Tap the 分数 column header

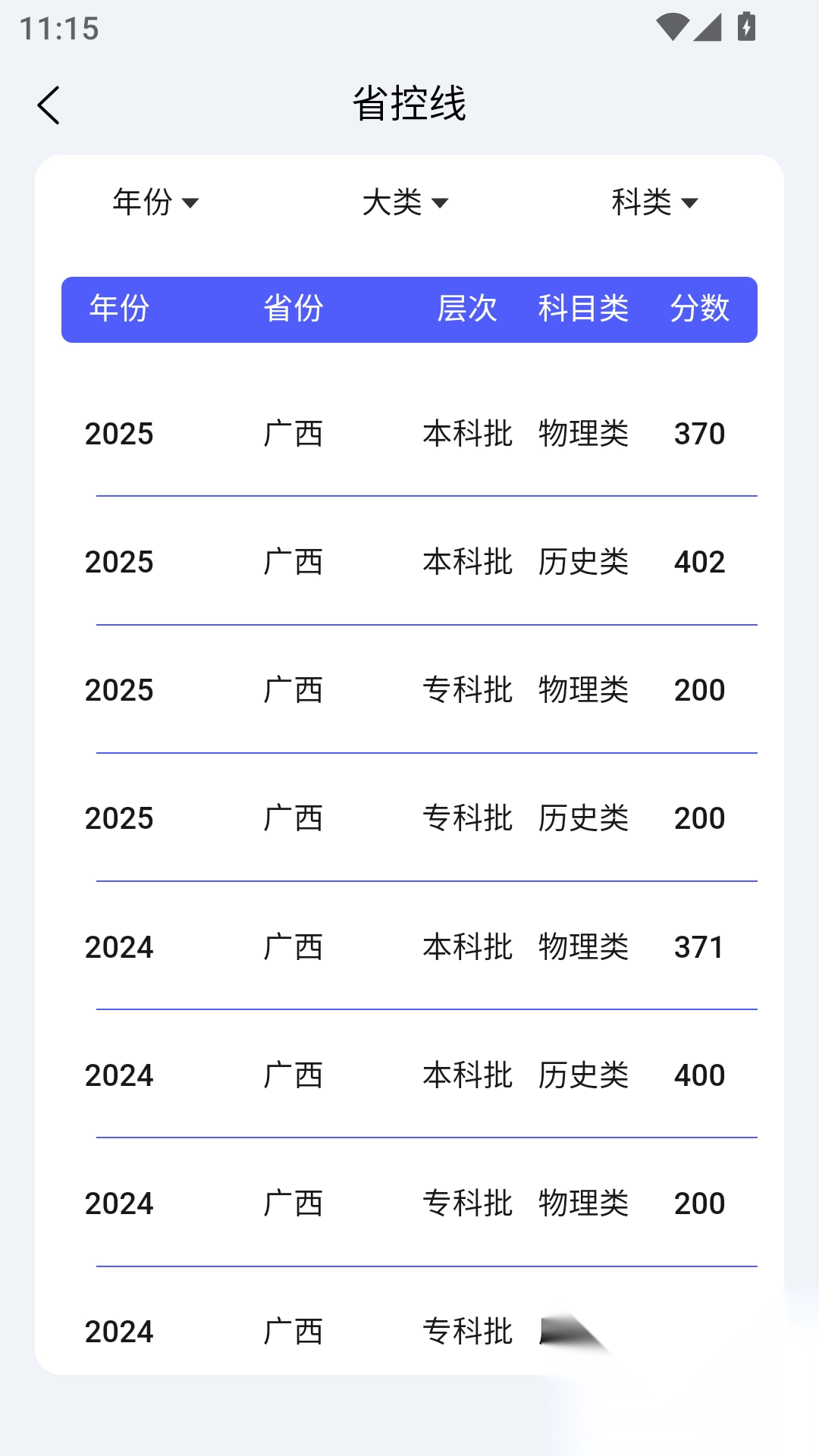coord(701,309)
